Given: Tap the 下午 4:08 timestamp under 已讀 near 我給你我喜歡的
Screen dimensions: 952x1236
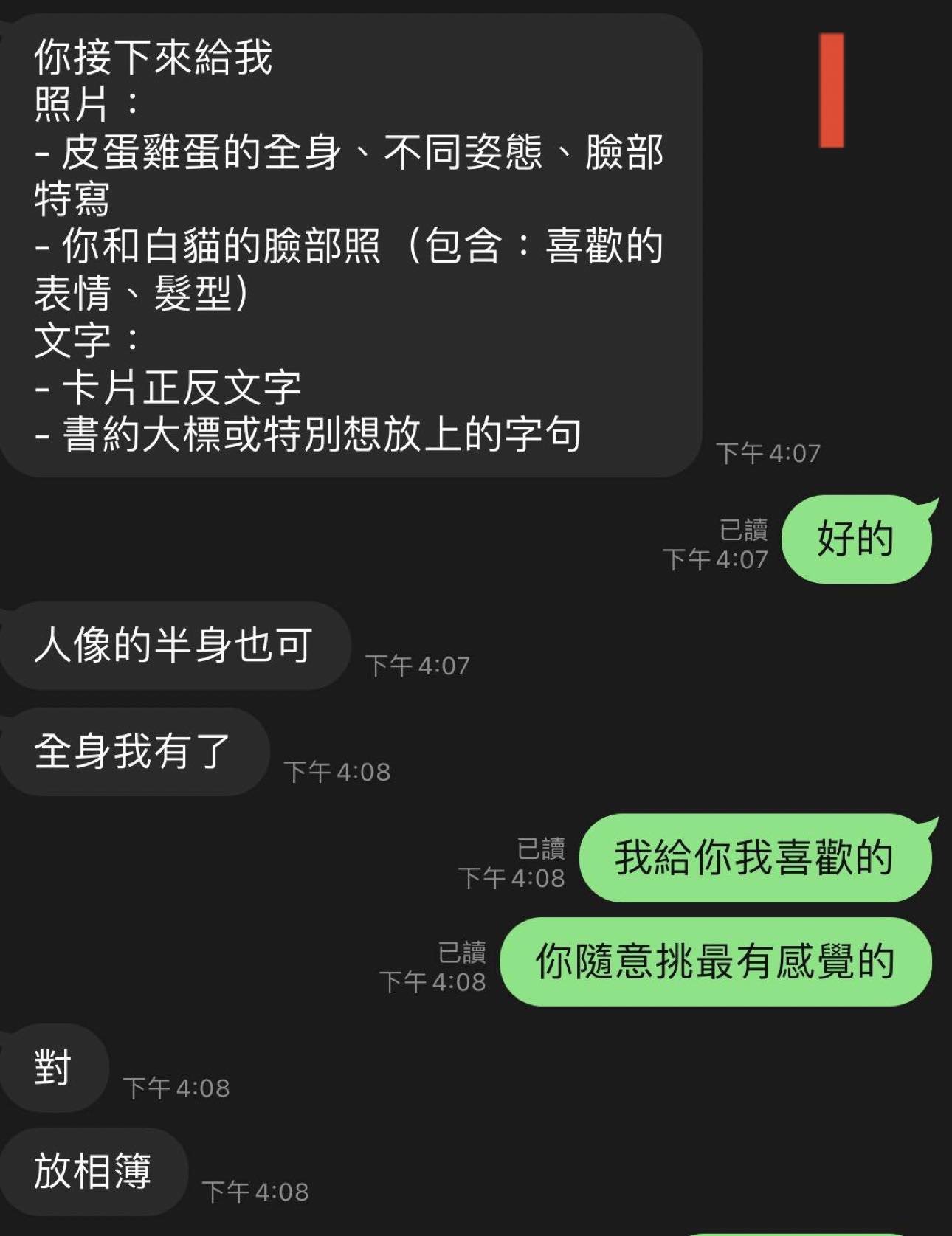Looking at the screenshot, I should click(513, 878).
